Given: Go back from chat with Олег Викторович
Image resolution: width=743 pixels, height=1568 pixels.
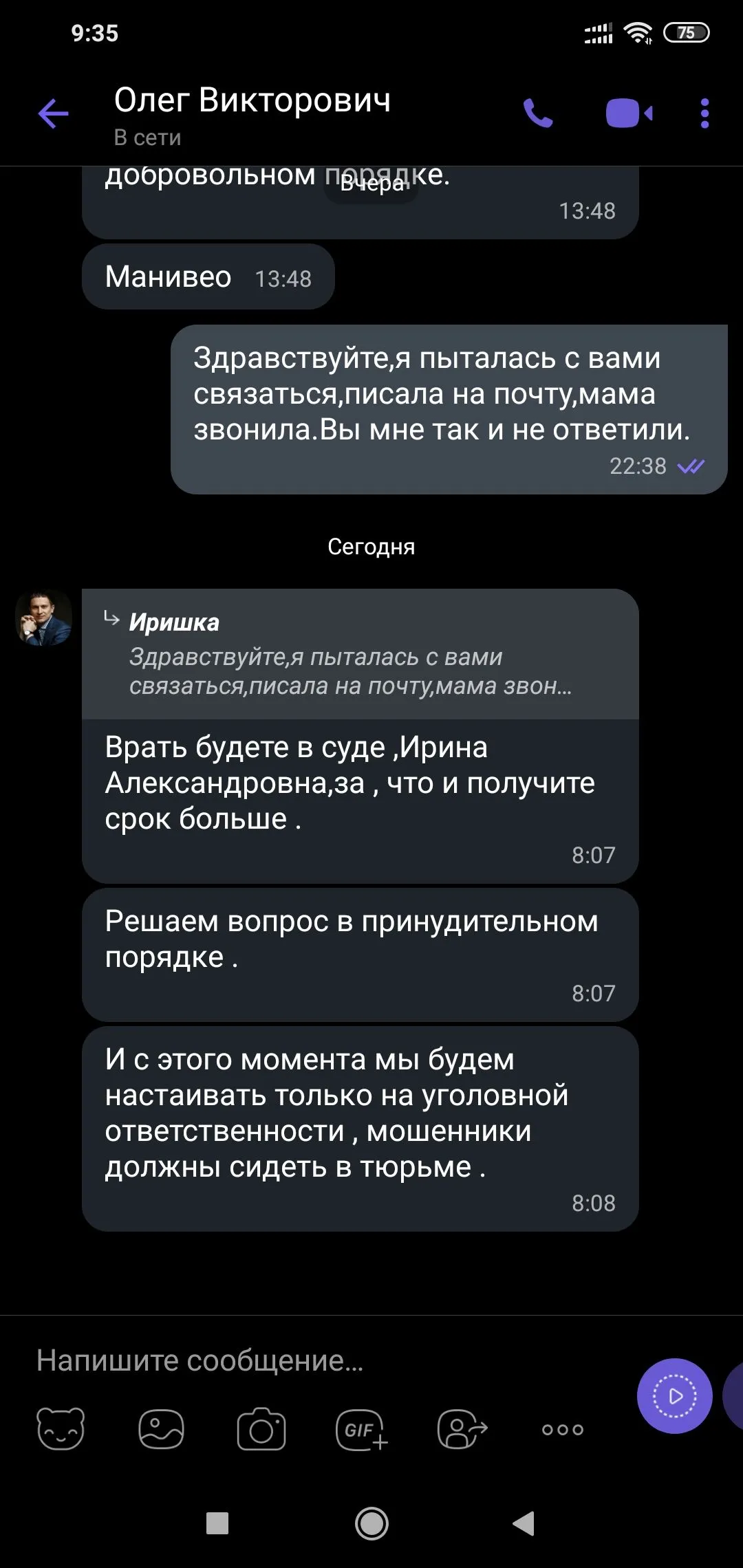Looking at the screenshot, I should tap(54, 113).
